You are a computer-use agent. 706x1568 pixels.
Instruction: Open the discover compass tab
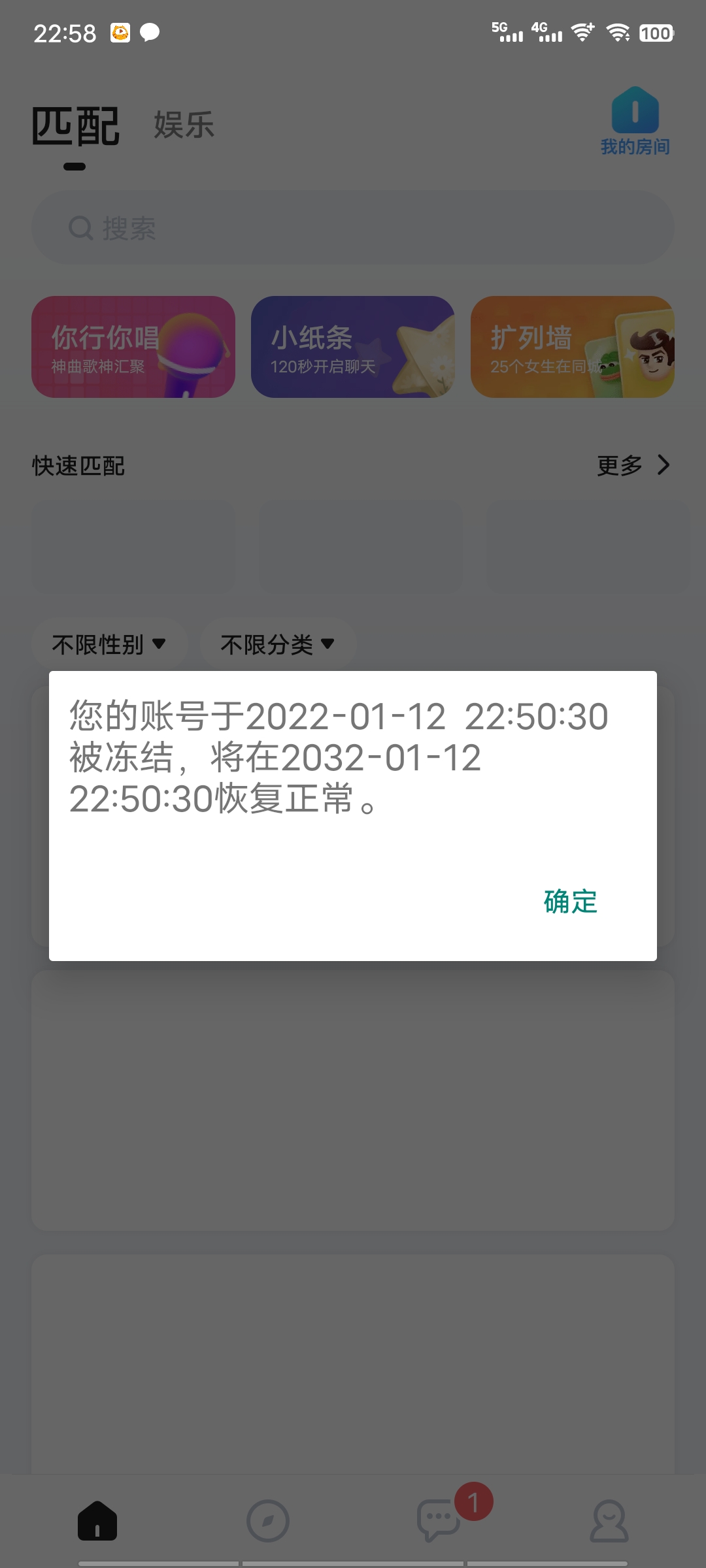tap(268, 1520)
